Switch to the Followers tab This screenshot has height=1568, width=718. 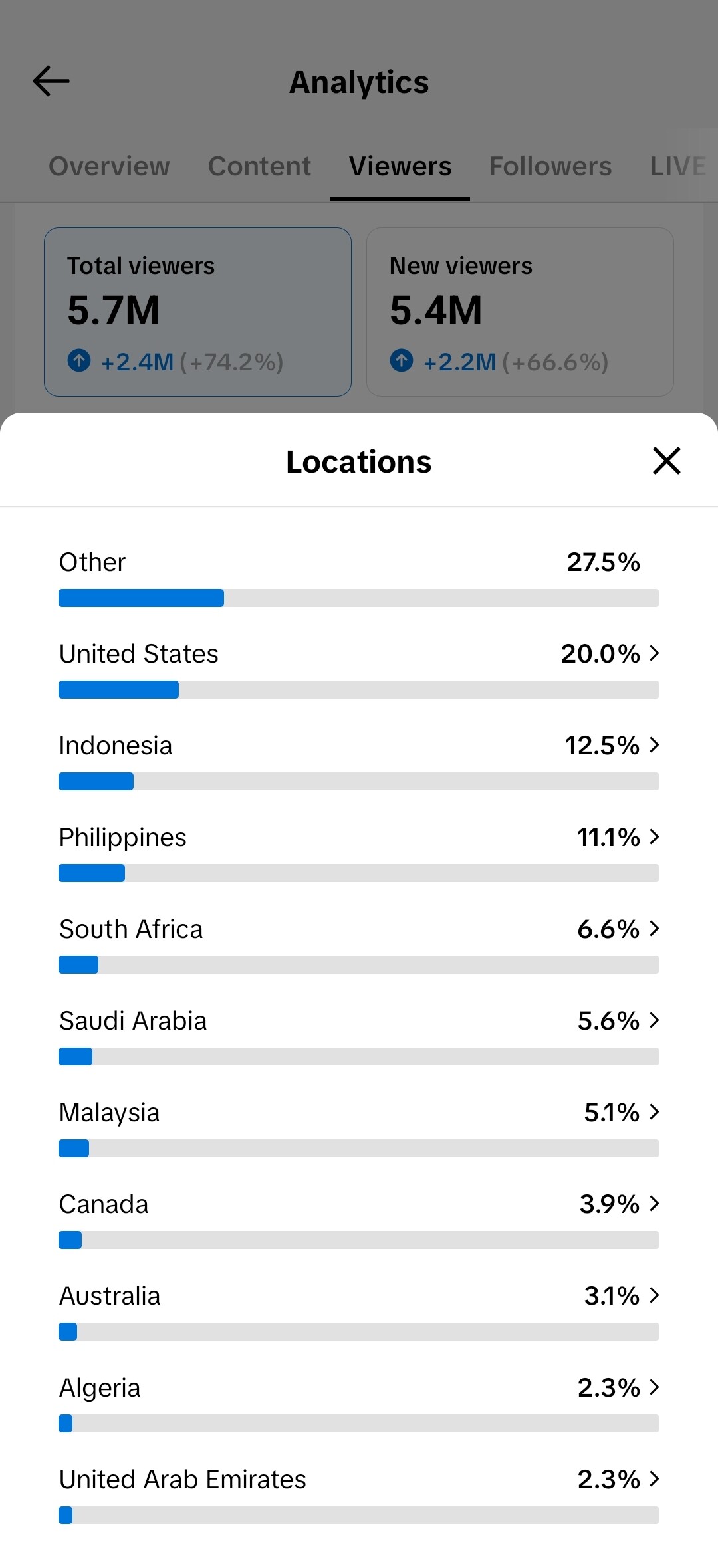550,166
